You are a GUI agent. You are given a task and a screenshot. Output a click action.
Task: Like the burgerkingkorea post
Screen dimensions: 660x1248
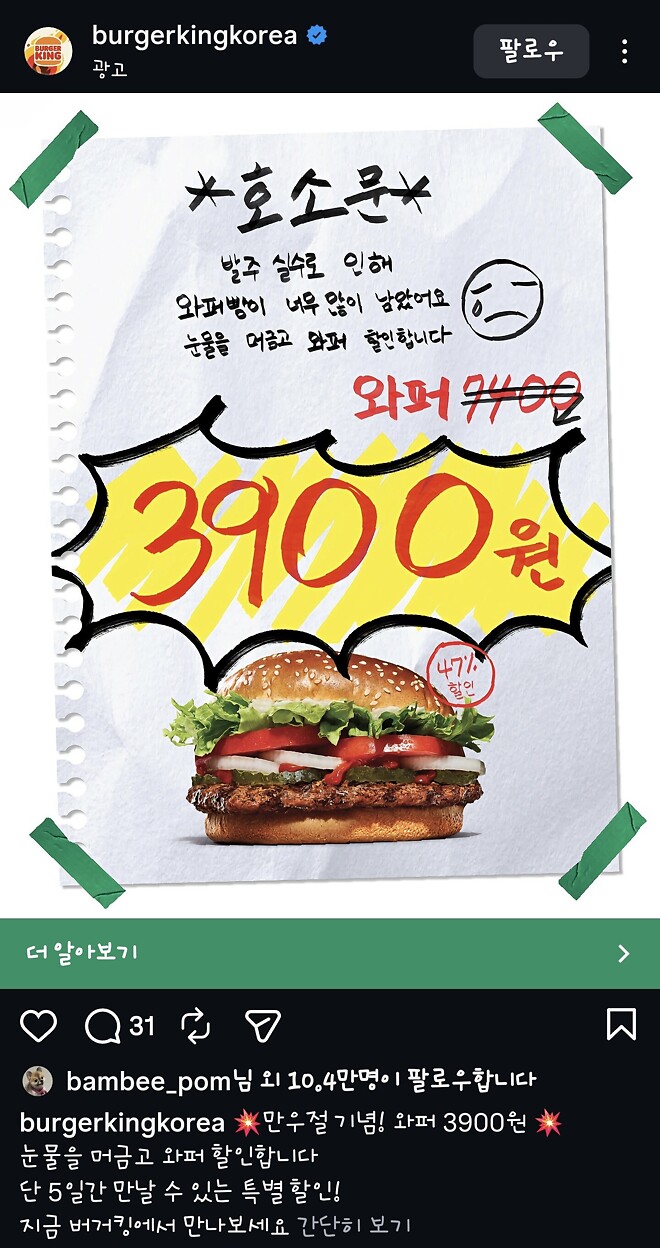[39, 1025]
